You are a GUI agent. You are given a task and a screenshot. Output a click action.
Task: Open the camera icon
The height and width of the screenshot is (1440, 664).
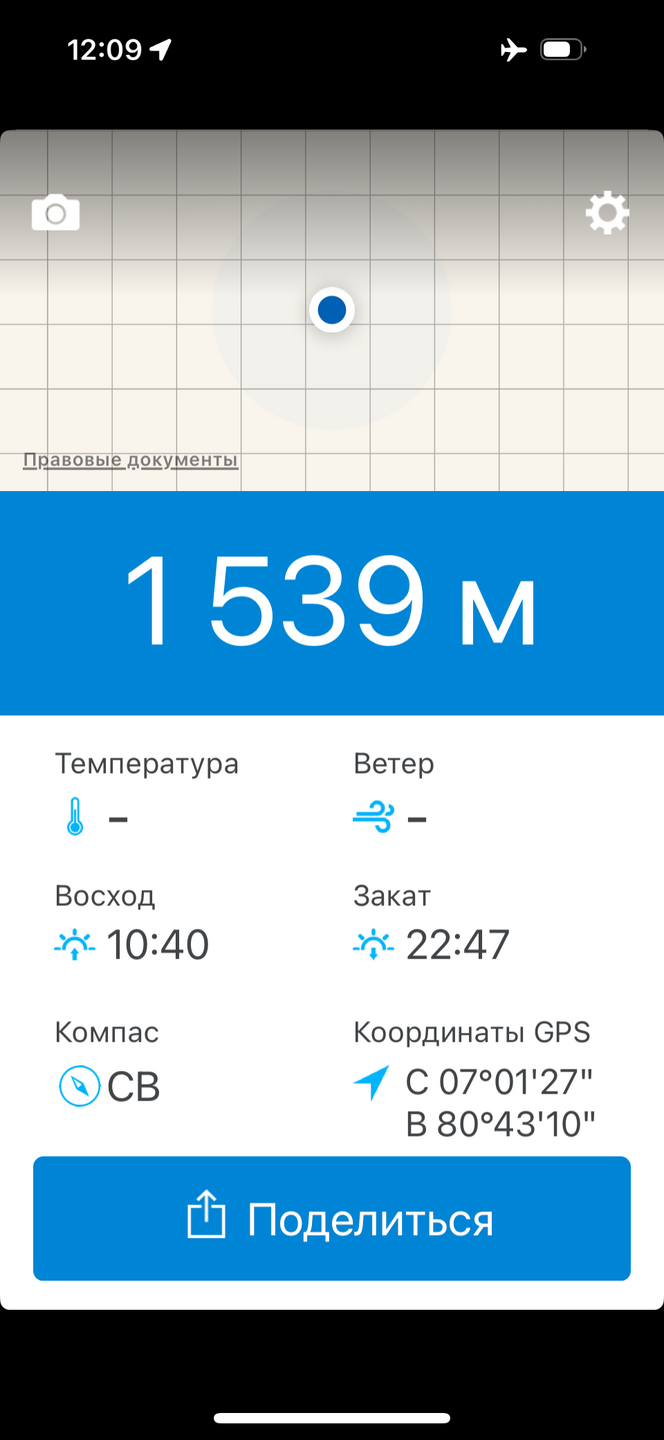(x=55, y=213)
